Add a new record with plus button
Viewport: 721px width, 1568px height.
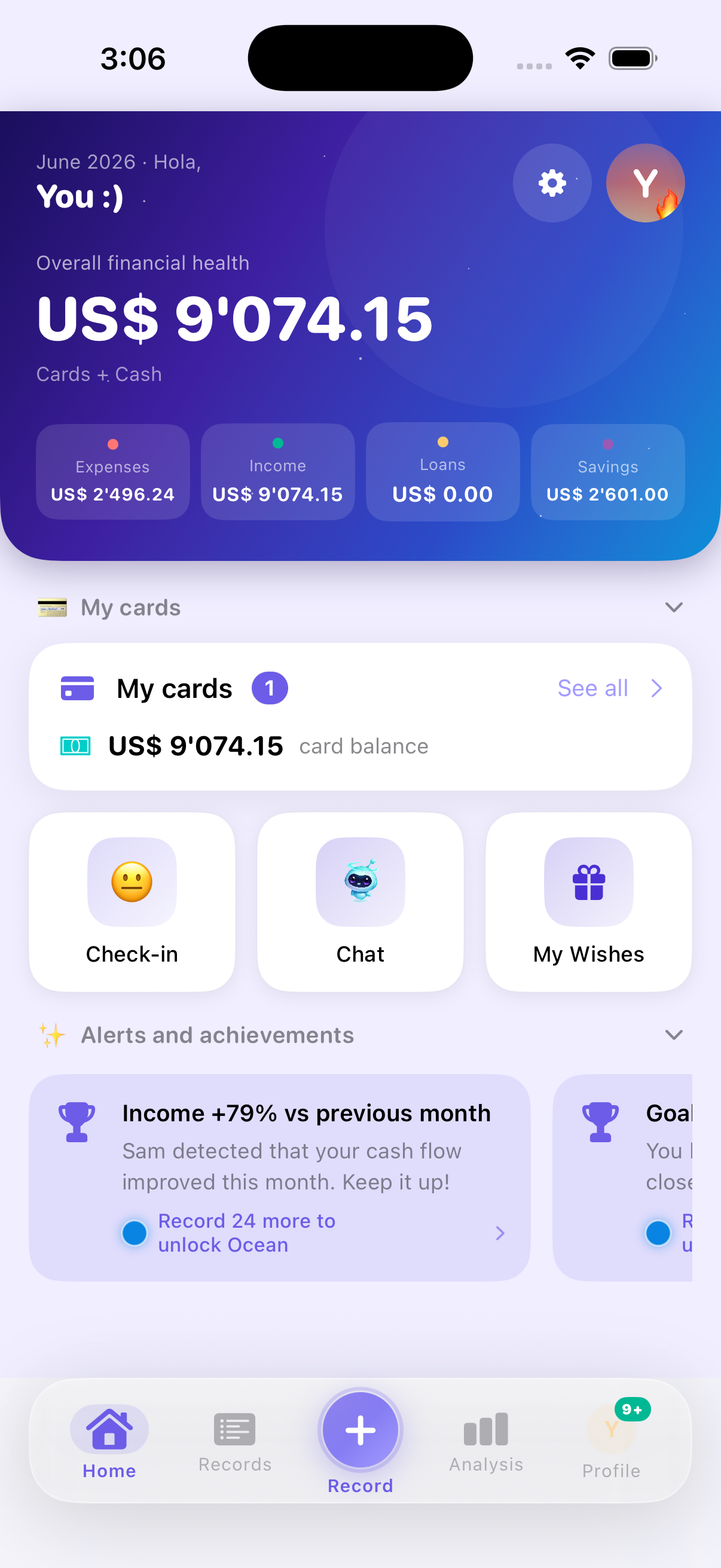coord(360,1429)
